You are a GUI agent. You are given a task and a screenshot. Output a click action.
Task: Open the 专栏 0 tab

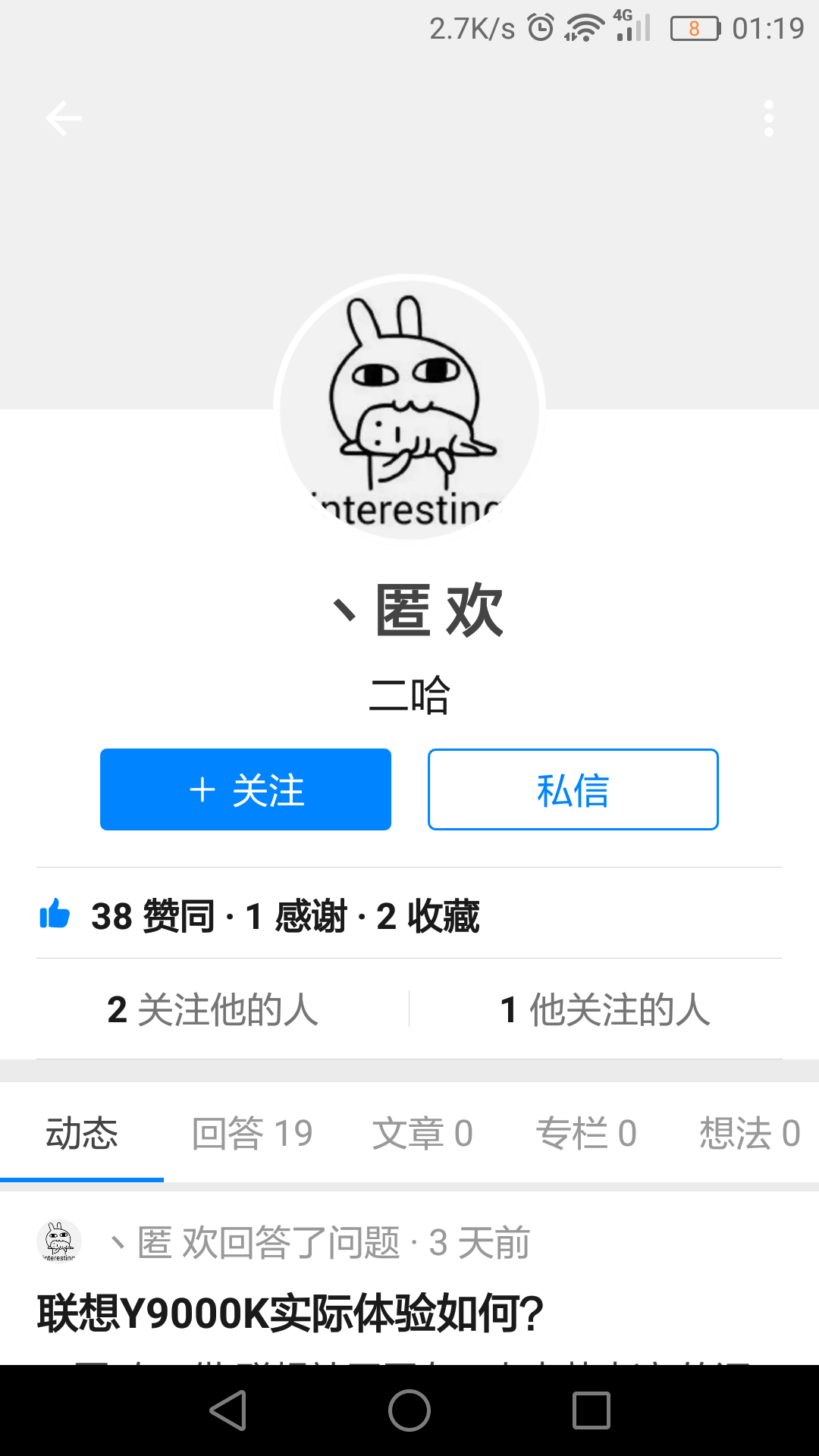click(x=588, y=1132)
